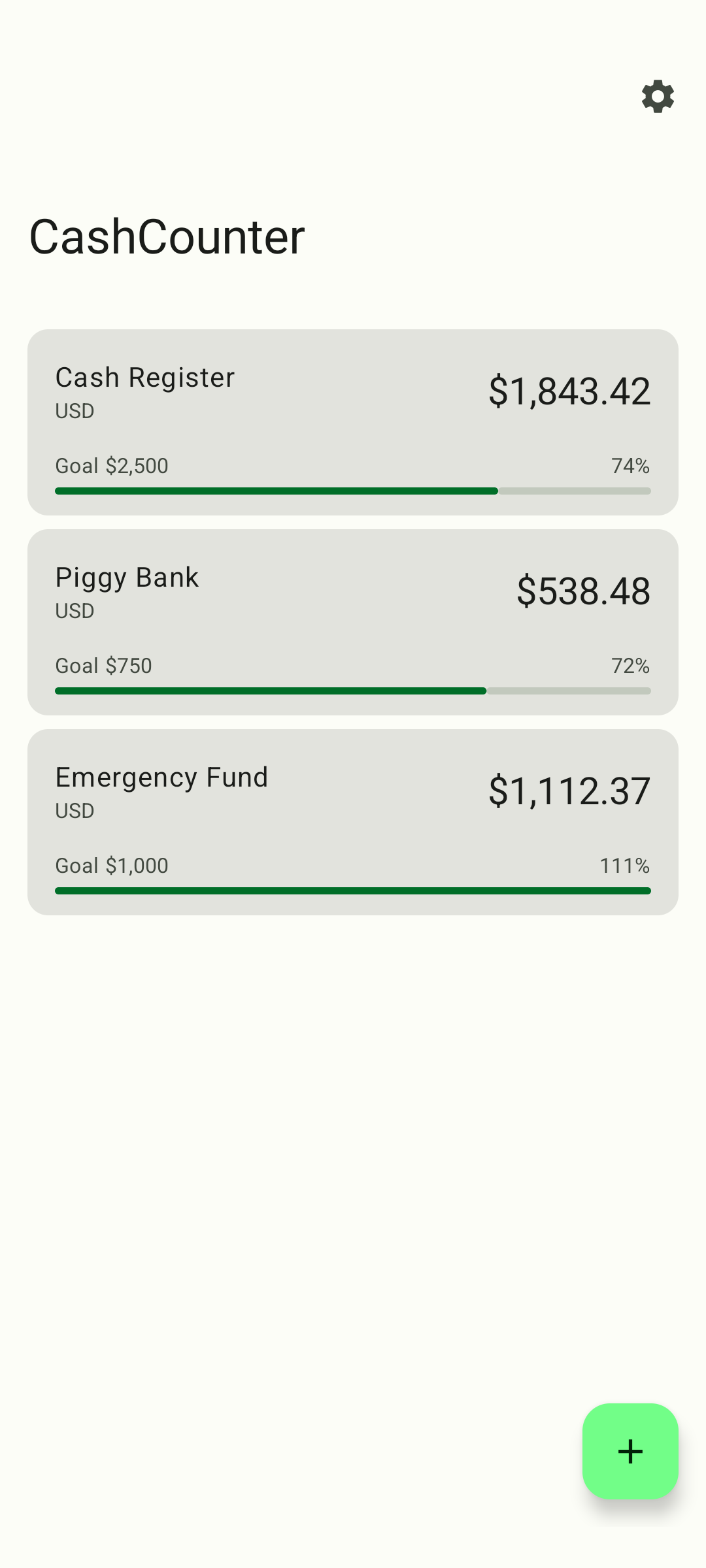Click the Goal $750 label
Viewport: 706px width, 1568px height.
103,666
